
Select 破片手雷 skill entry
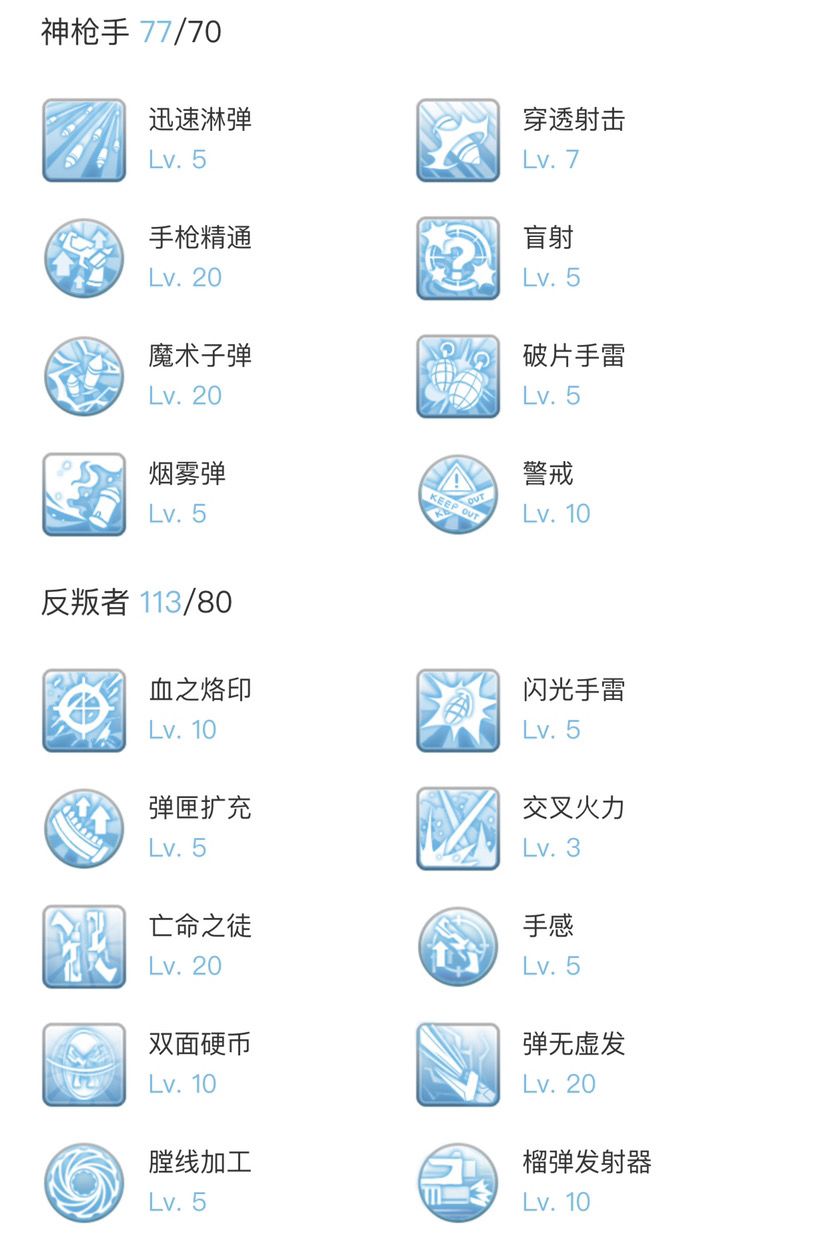click(521, 376)
